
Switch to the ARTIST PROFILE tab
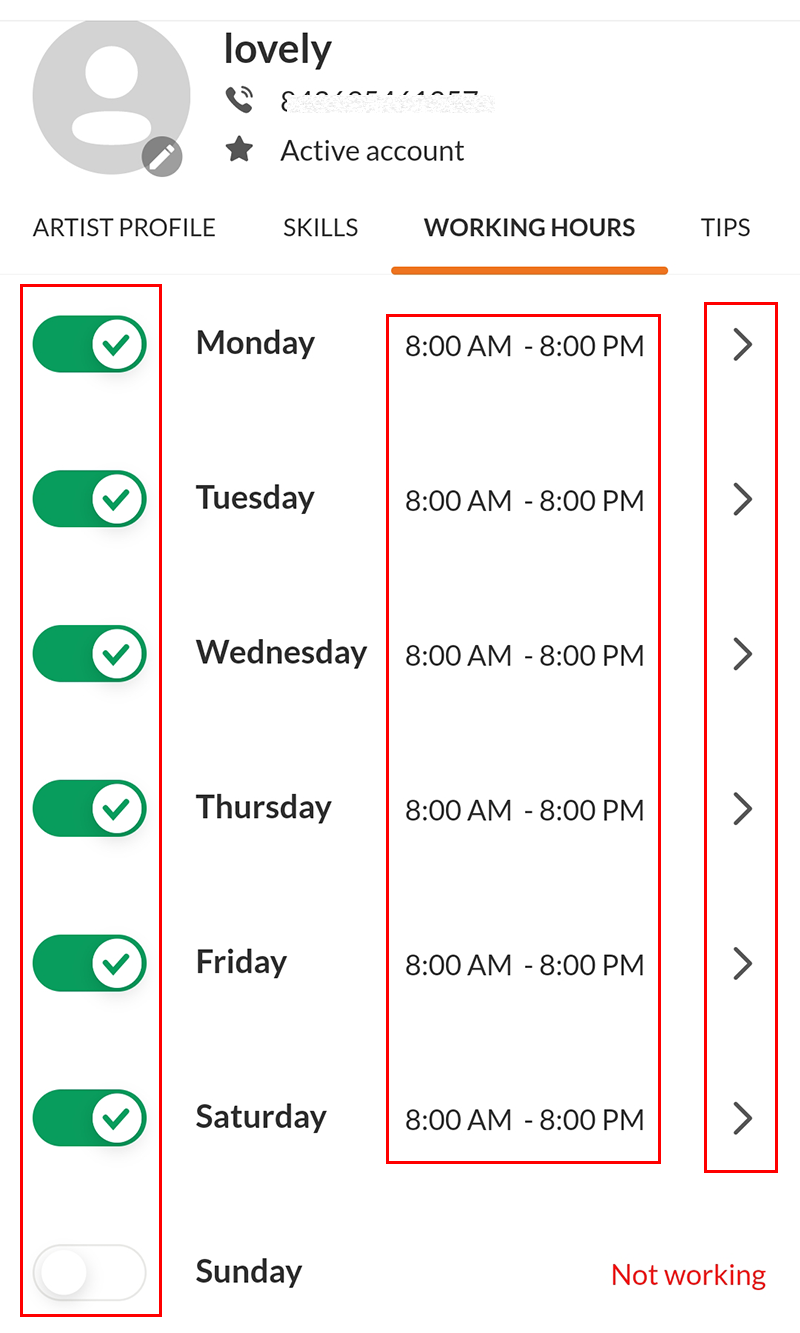(124, 227)
